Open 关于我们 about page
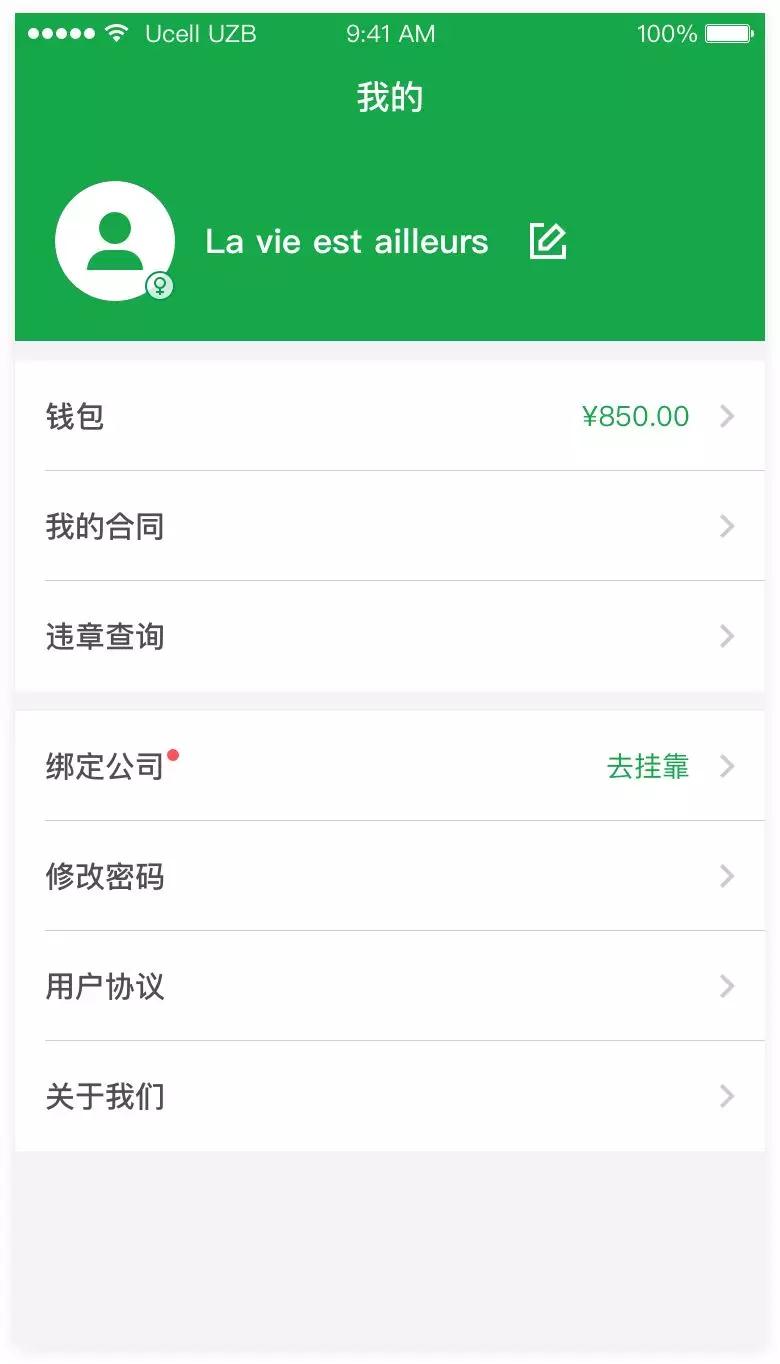The height and width of the screenshot is (1364, 780). tap(390, 1096)
